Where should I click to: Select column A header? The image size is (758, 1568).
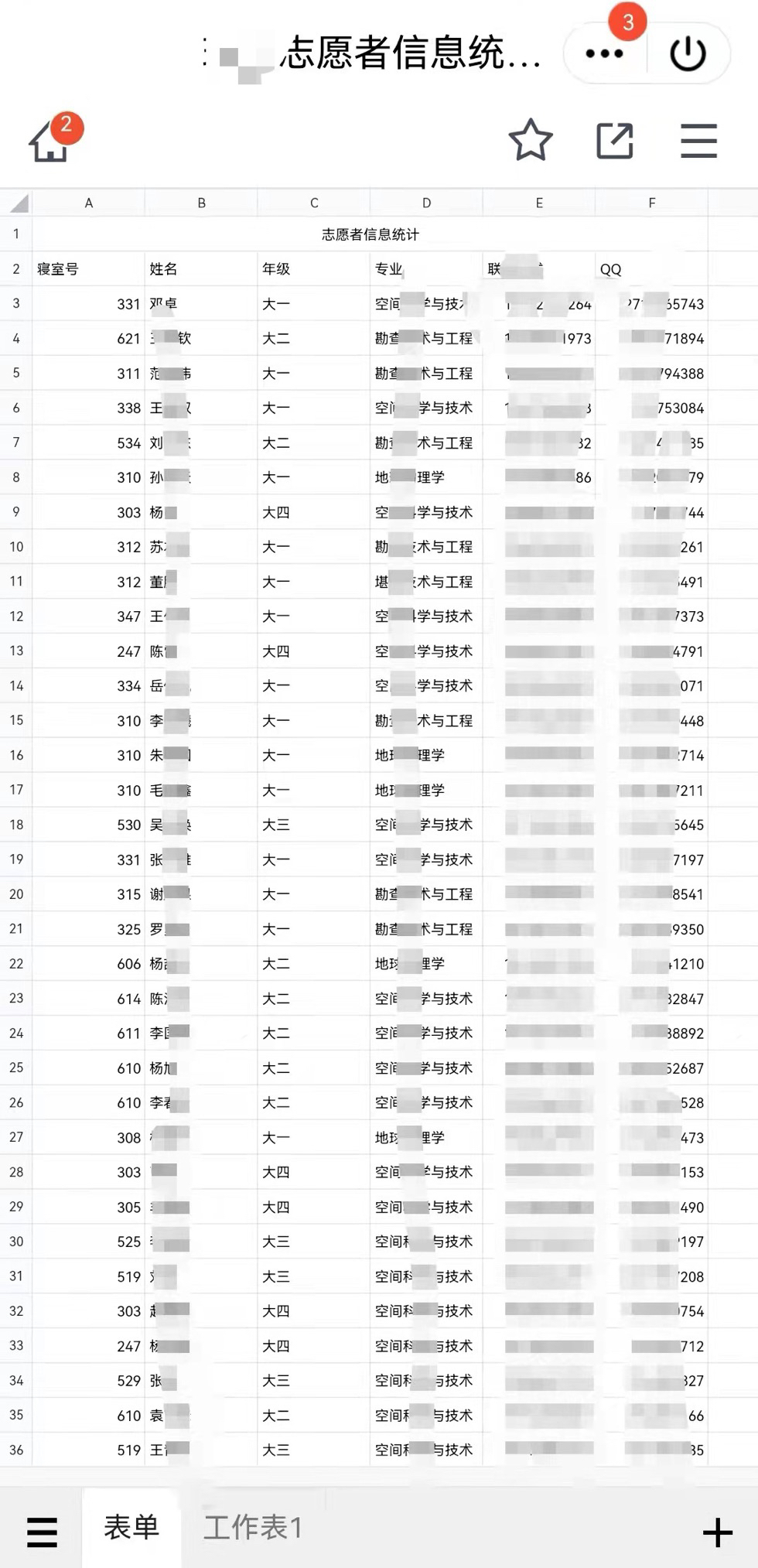(x=88, y=203)
